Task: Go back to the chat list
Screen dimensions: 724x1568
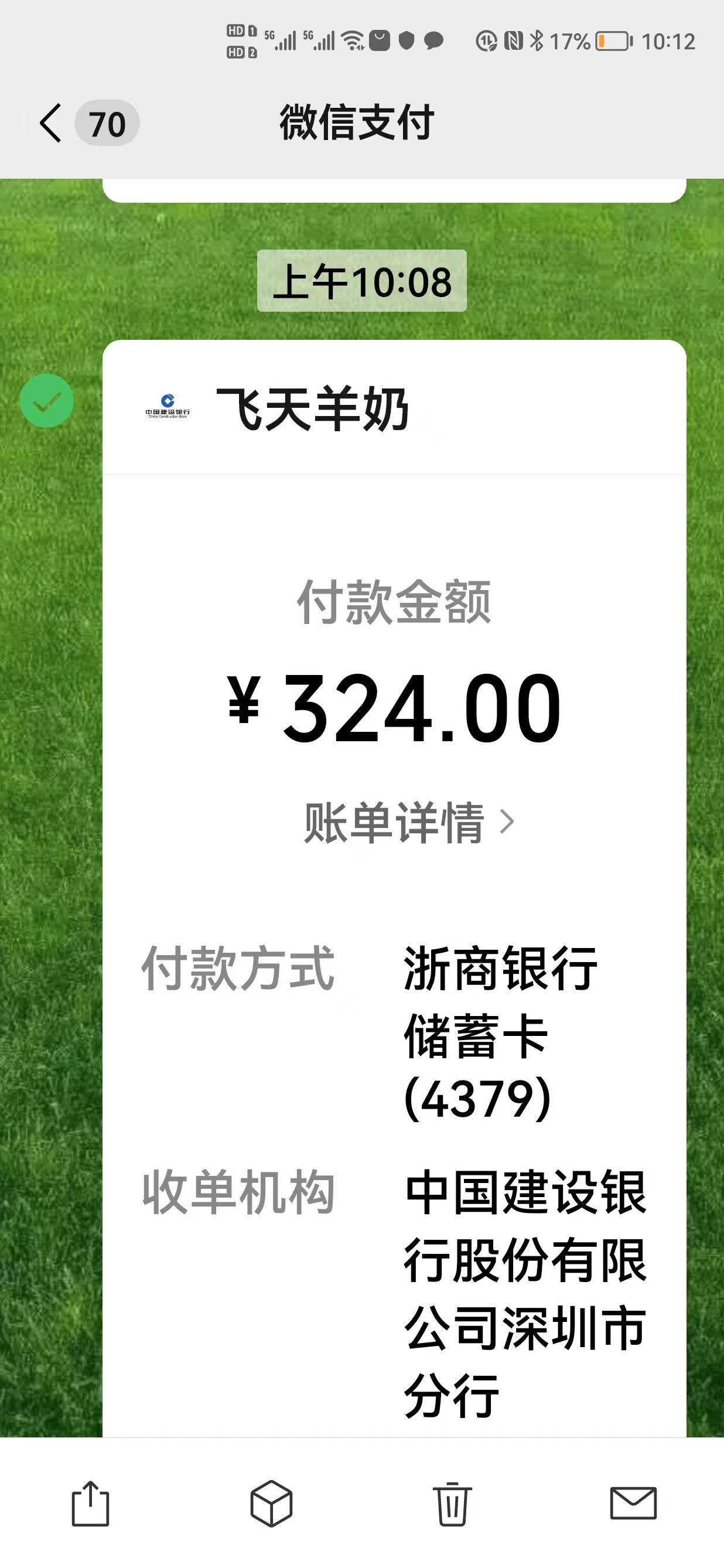Action: tap(51, 123)
